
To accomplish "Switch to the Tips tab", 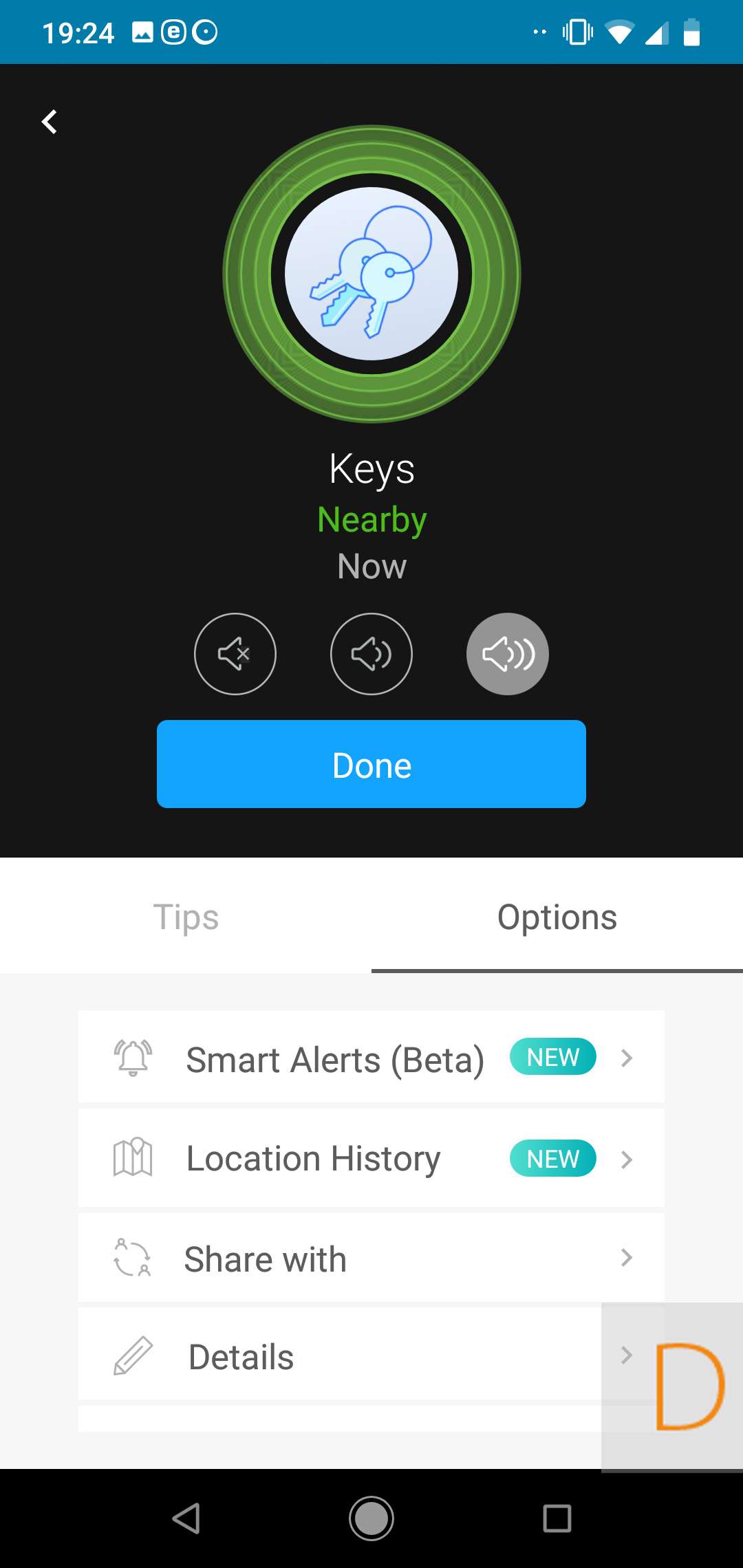I will pos(186,917).
